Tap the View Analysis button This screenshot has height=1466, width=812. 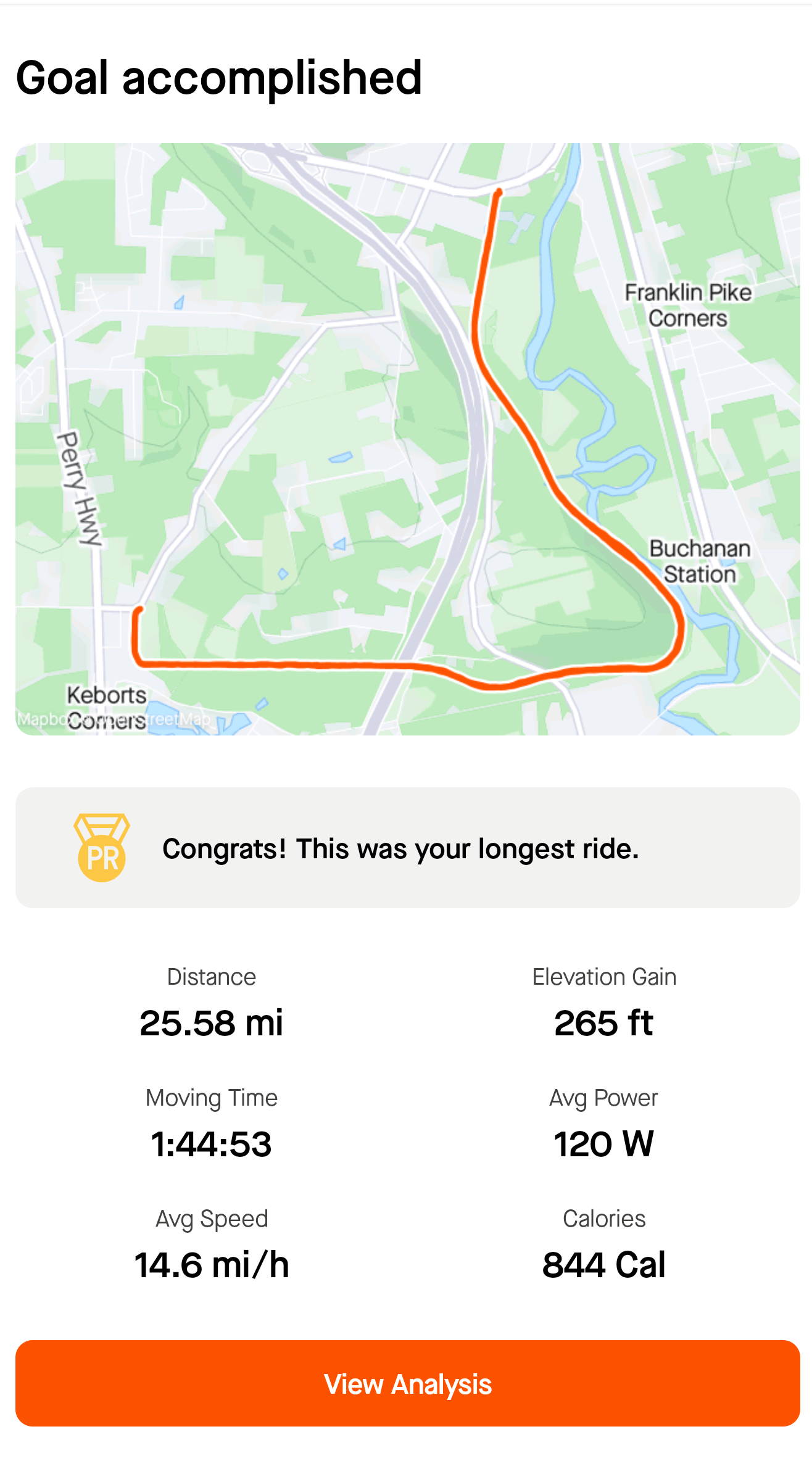[407, 1383]
